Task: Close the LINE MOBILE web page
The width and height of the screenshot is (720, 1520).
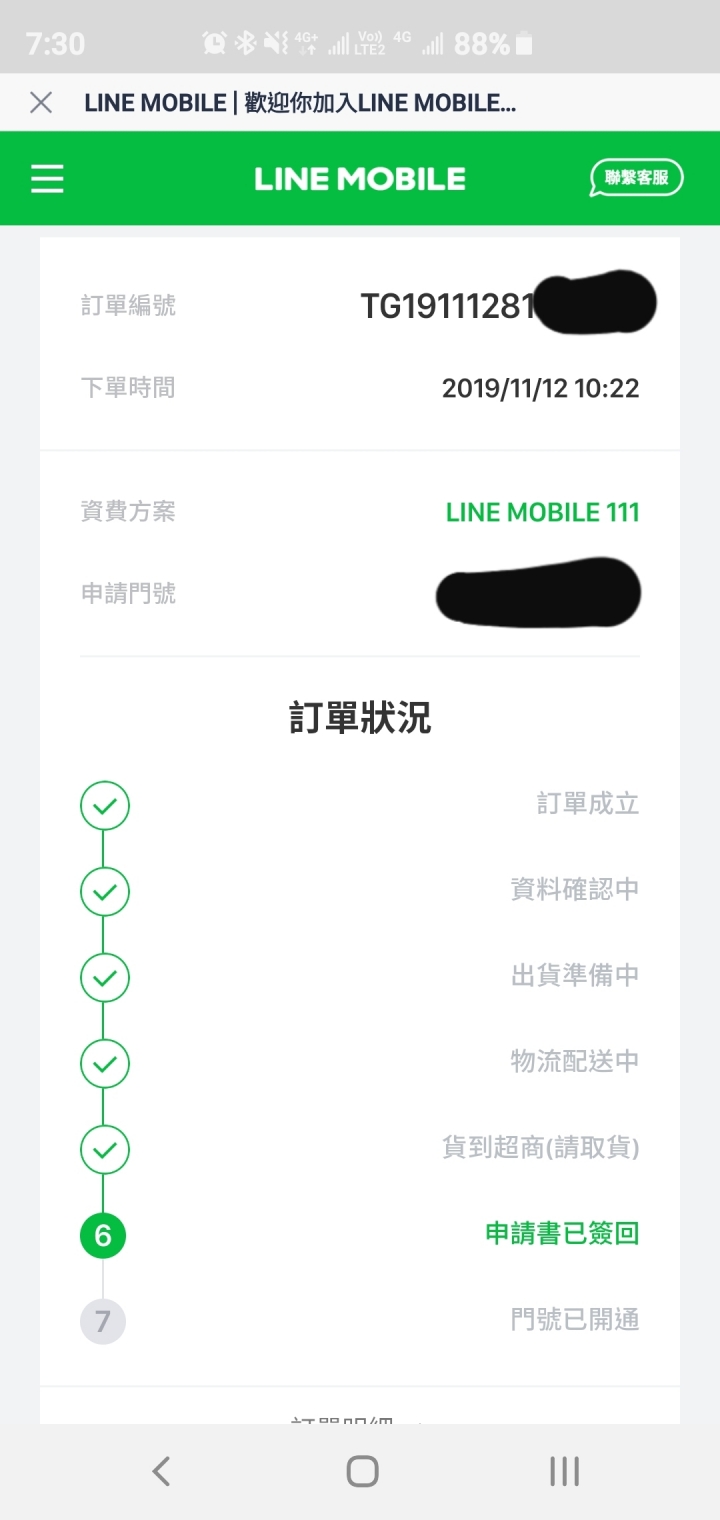Action: click(41, 102)
